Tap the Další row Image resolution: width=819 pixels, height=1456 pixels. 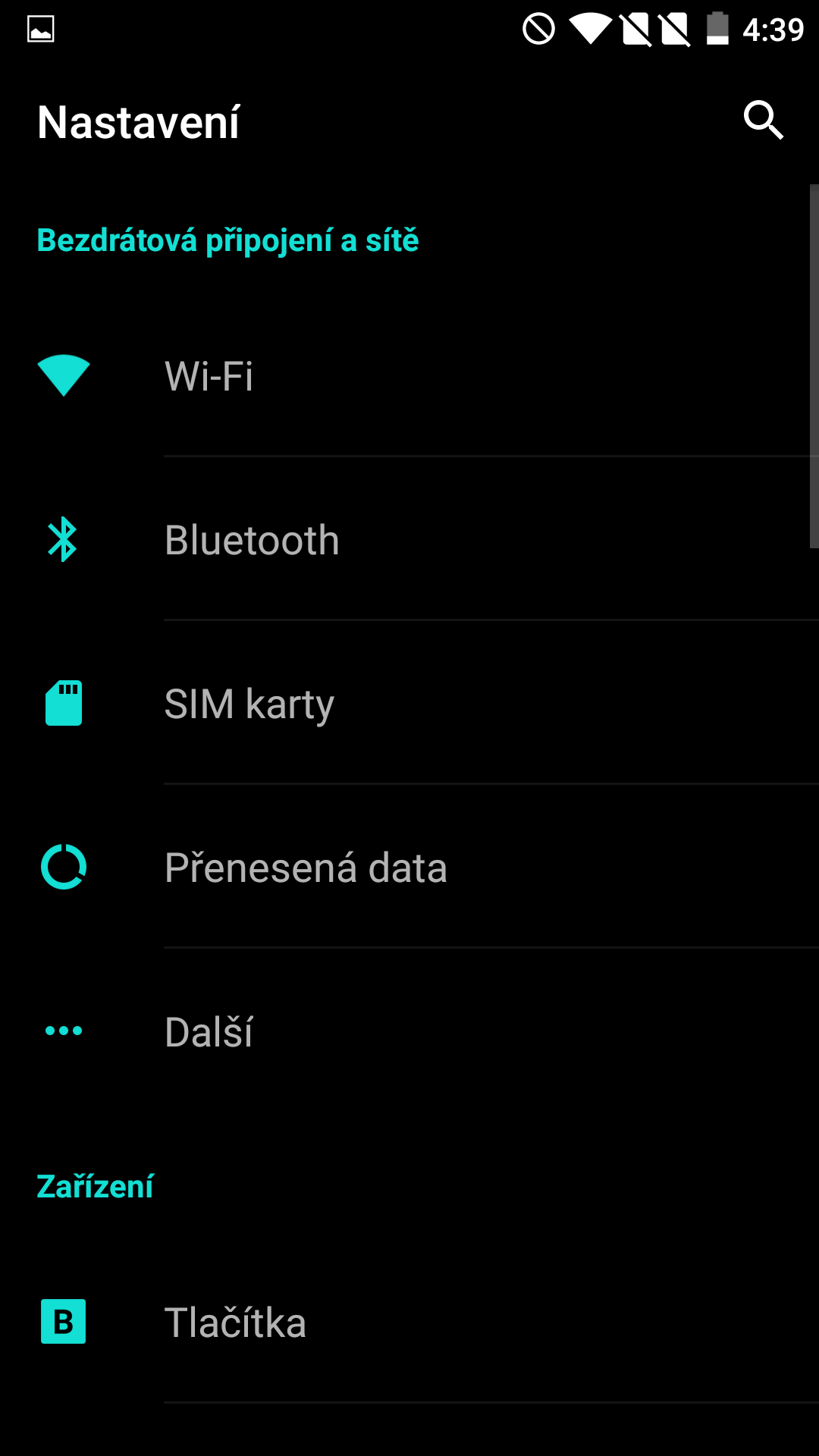point(409,1031)
